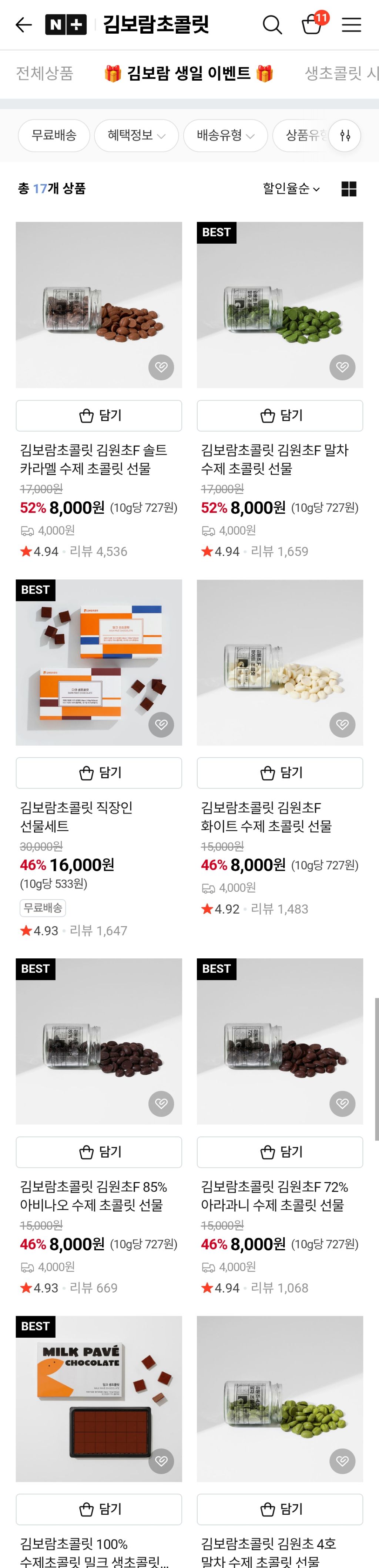Go back using the arrow icon
Viewport: 379px width, 1568px height.
click(23, 25)
